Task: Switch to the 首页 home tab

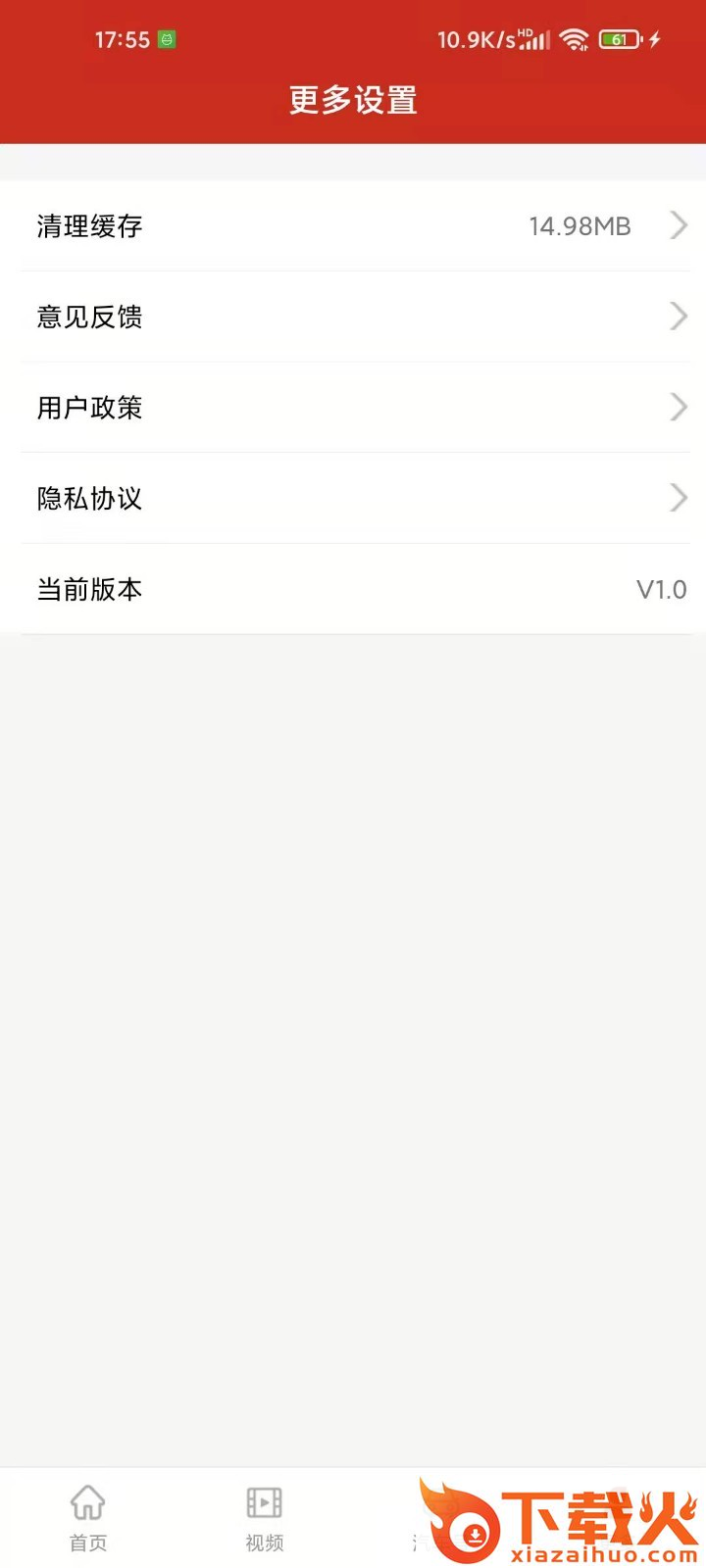Action: 88,1518
